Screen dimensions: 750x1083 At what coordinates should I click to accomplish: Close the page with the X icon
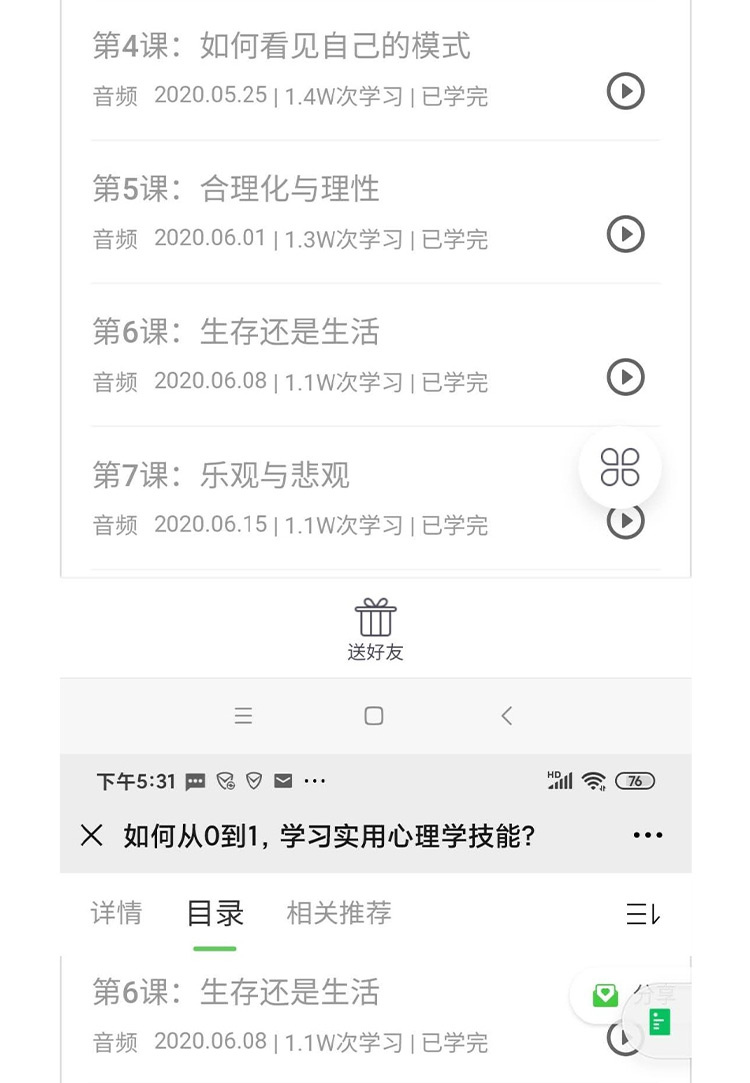91,835
